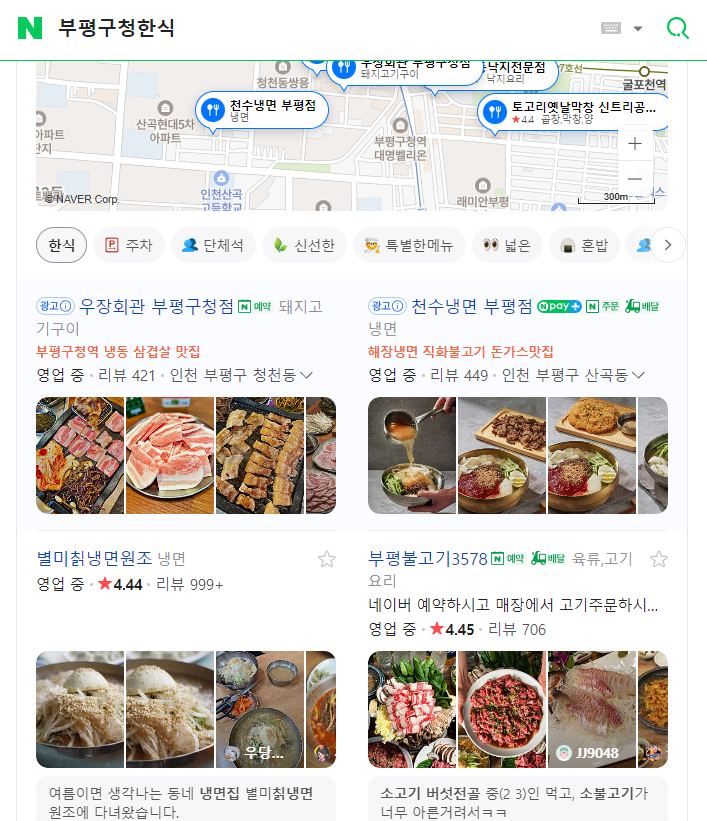Select the 한식 filter chip

click(x=61, y=245)
